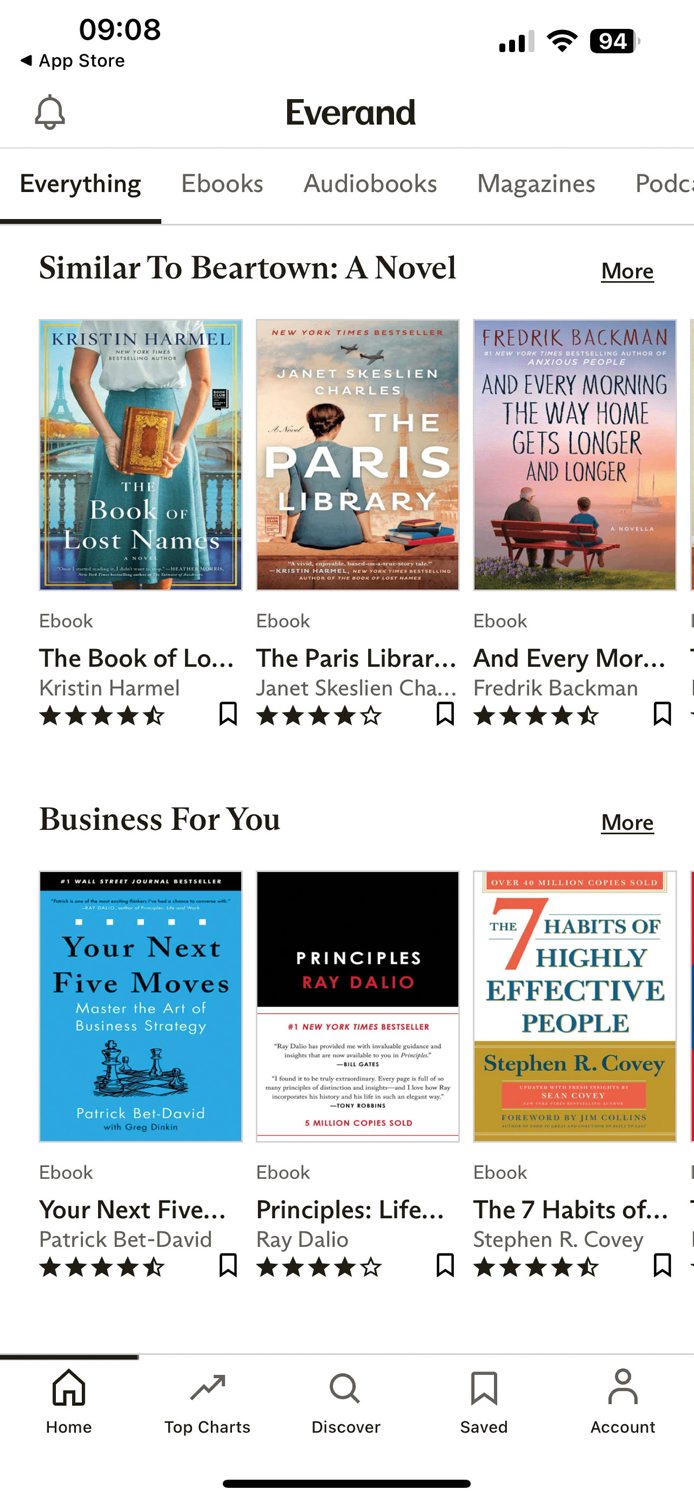Open Your Next Five Moves ebook
The width and height of the screenshot is (694, 1500).
tap(140, 1006)
